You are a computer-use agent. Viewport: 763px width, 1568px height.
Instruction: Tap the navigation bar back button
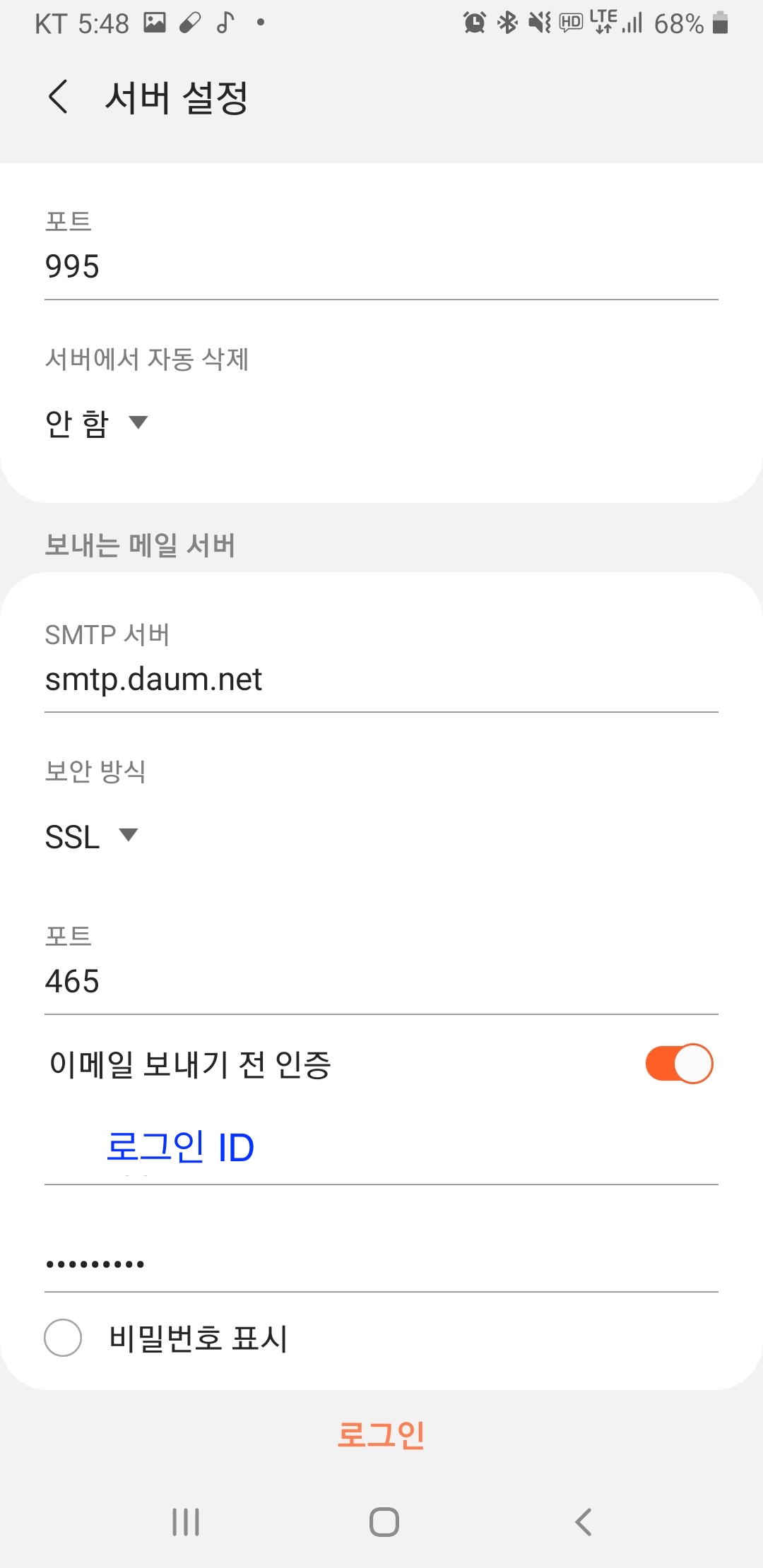[581, 1523]
